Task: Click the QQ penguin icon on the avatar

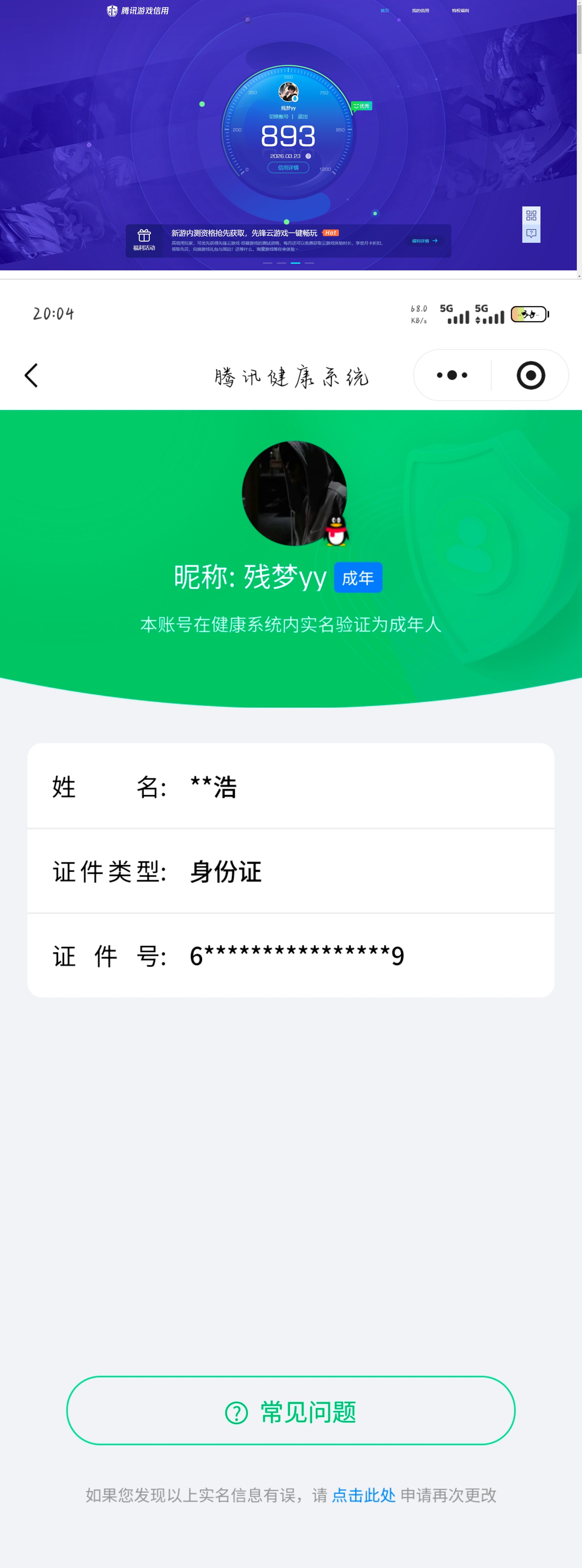Action: 337,531
